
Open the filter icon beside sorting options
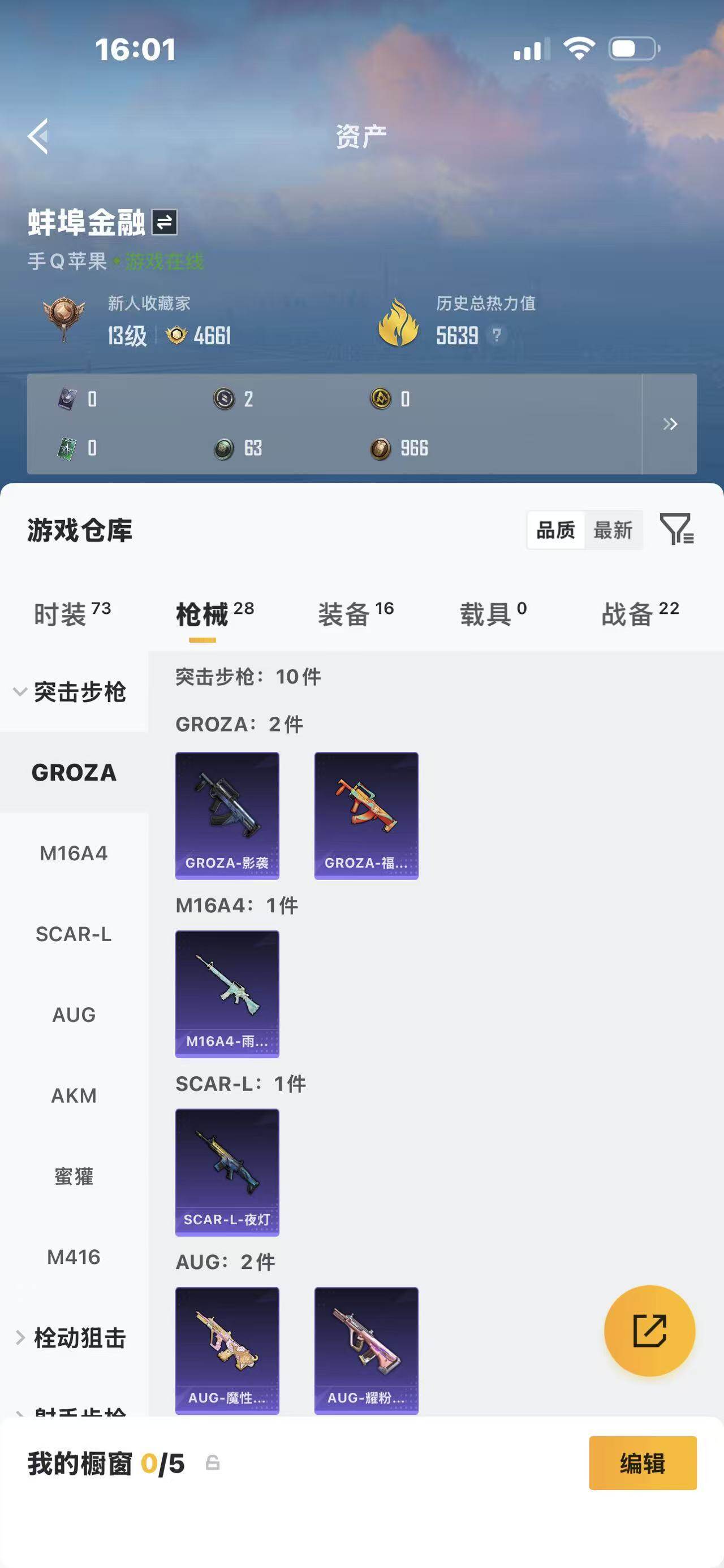[x=675, y=530]
